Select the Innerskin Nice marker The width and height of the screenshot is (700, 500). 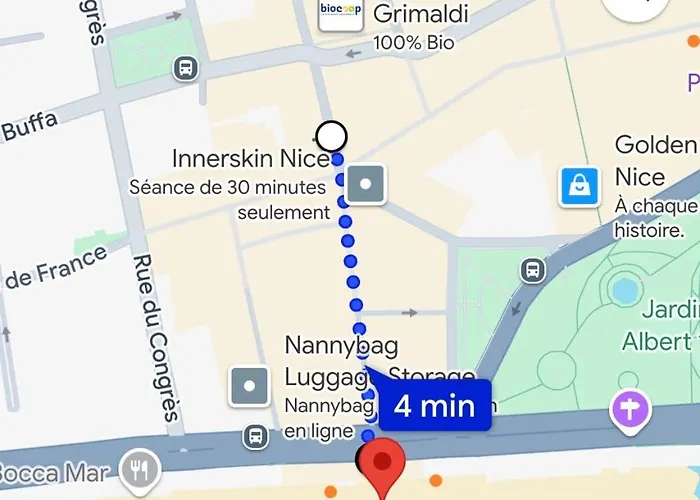click(366, 184)
